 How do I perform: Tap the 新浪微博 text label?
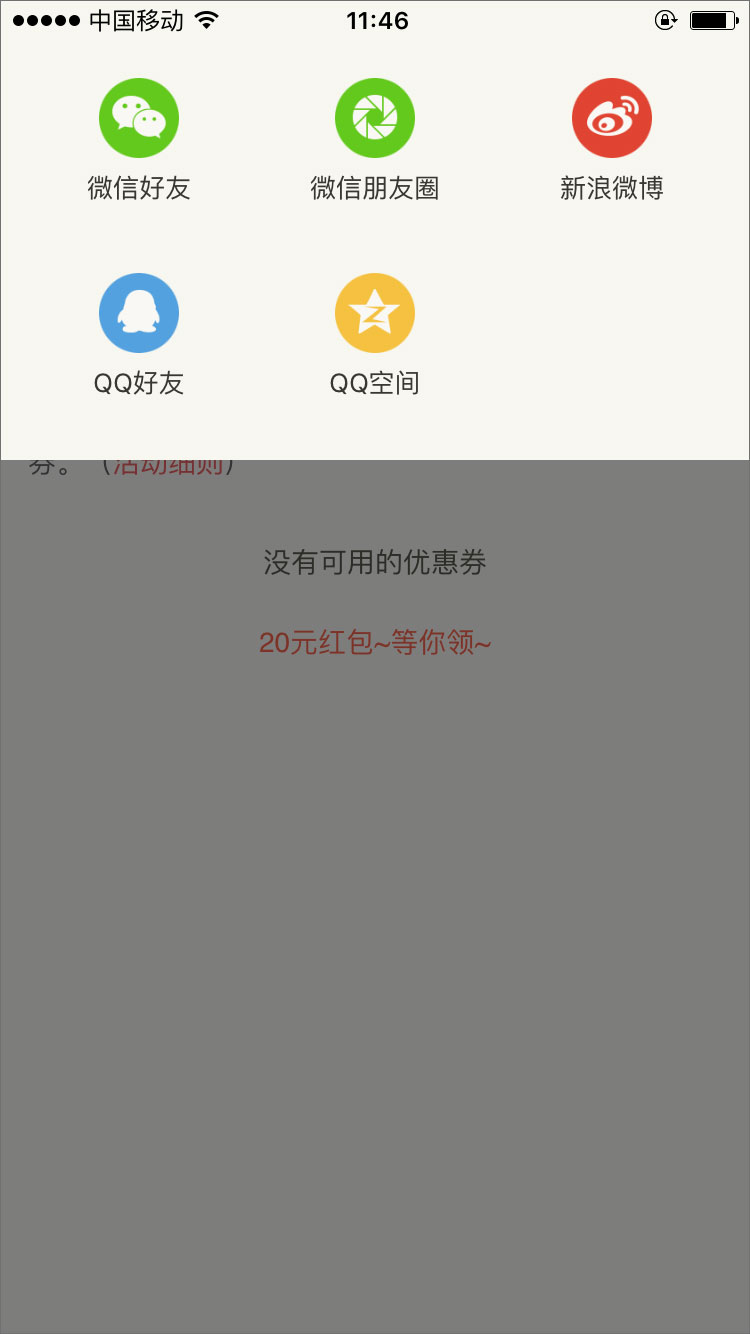point(611,187)
